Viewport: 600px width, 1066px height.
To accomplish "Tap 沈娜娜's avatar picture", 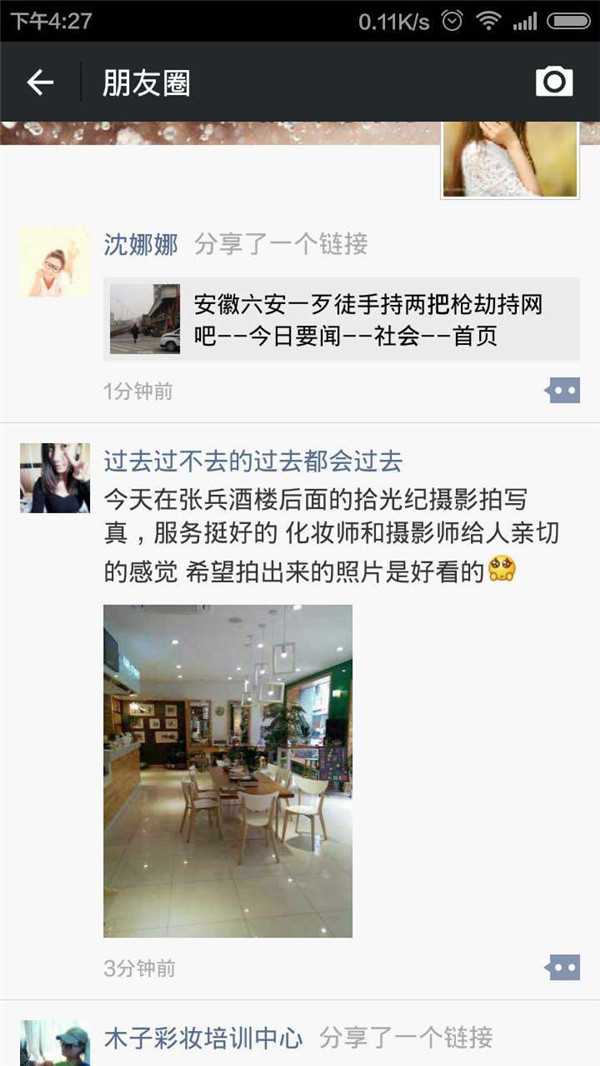I will pyautogui.click(x=55, y=262).
